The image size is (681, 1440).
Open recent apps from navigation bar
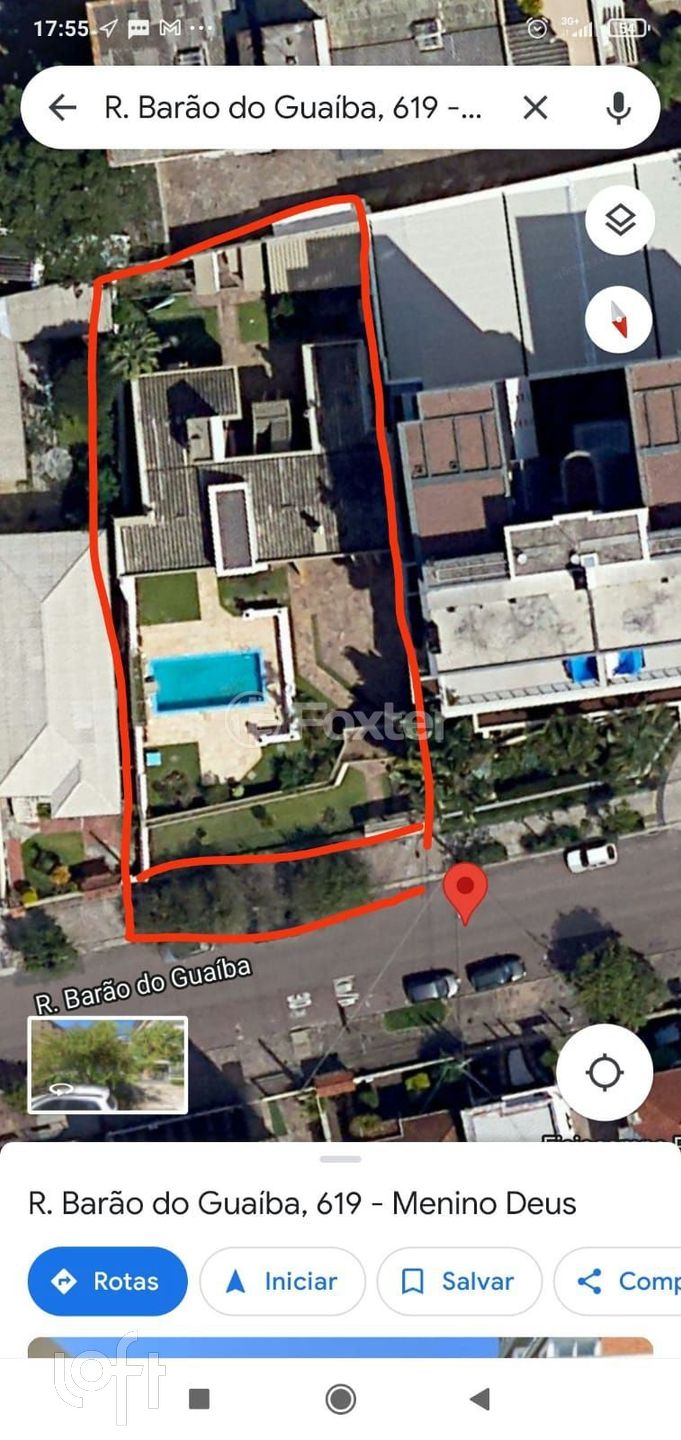coord(199,1399)
